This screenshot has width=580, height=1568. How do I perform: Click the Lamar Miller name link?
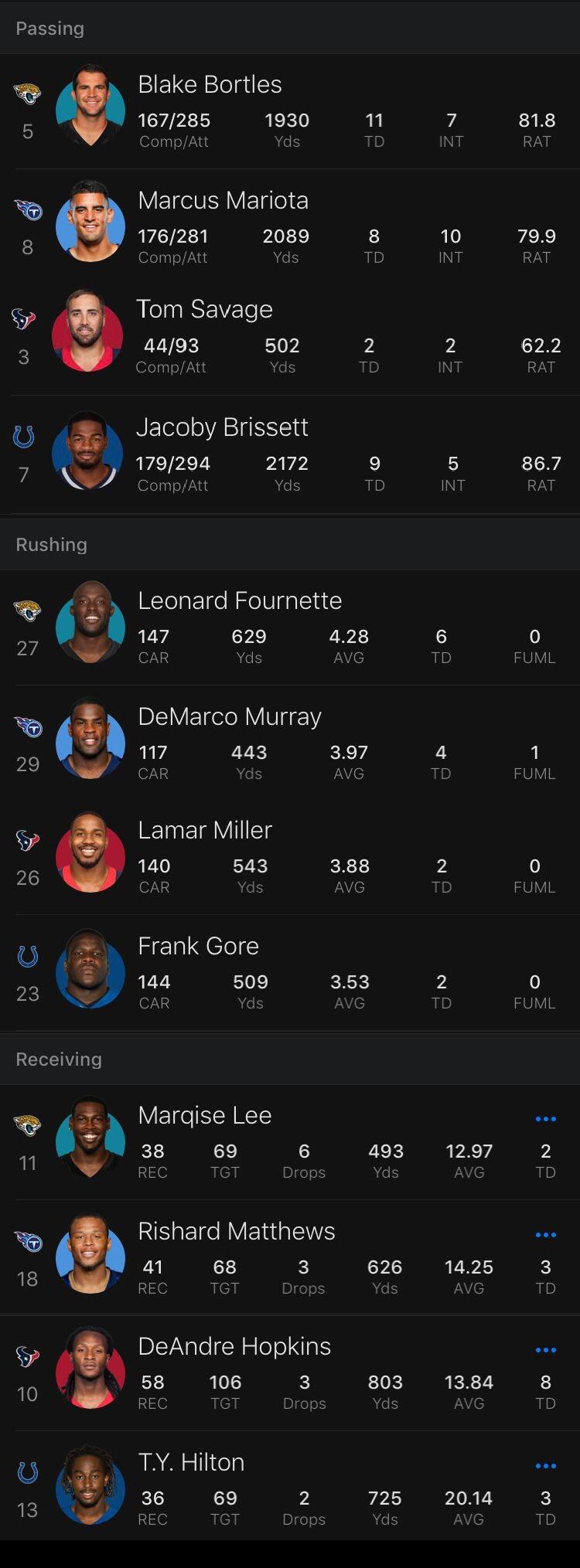pyautogui.click(x=204, y=830)
